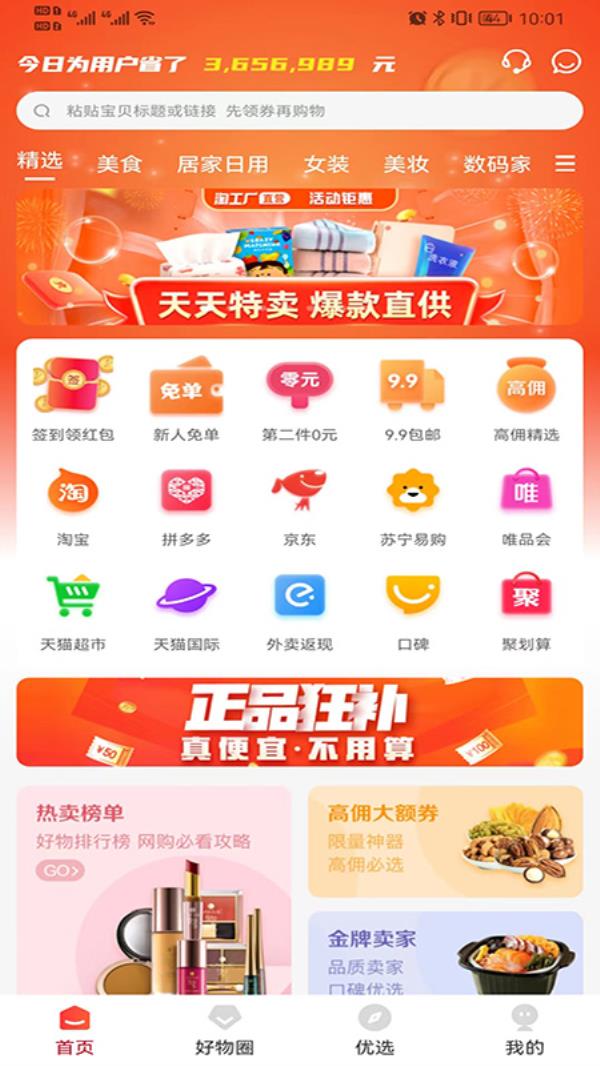600x1066 pixels.
Task: Switch to the 好物圈 bottom tab
Action: coord(224,1031)
